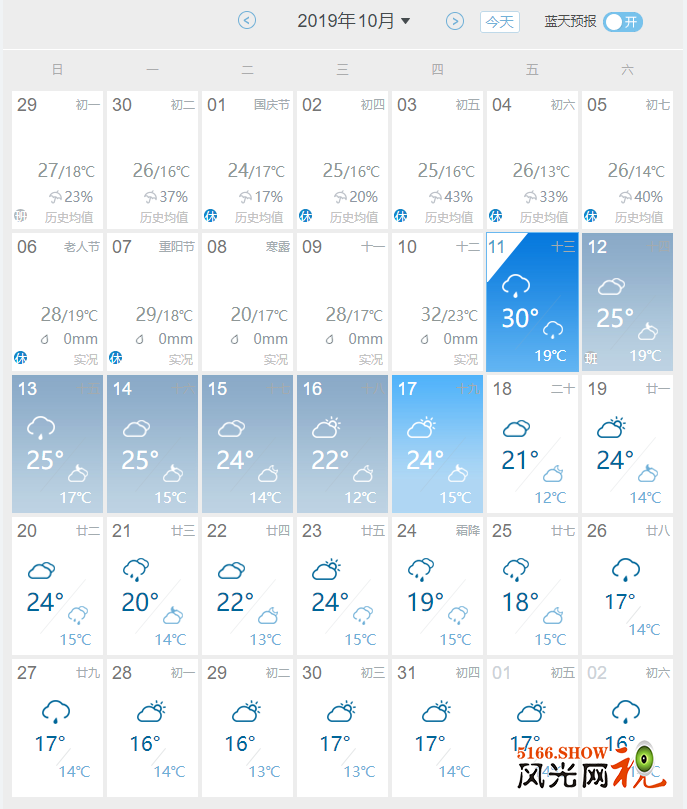Turn off the 蓝天预报 switch
This screenshot has height=809, width=687.
click(623, 22)
